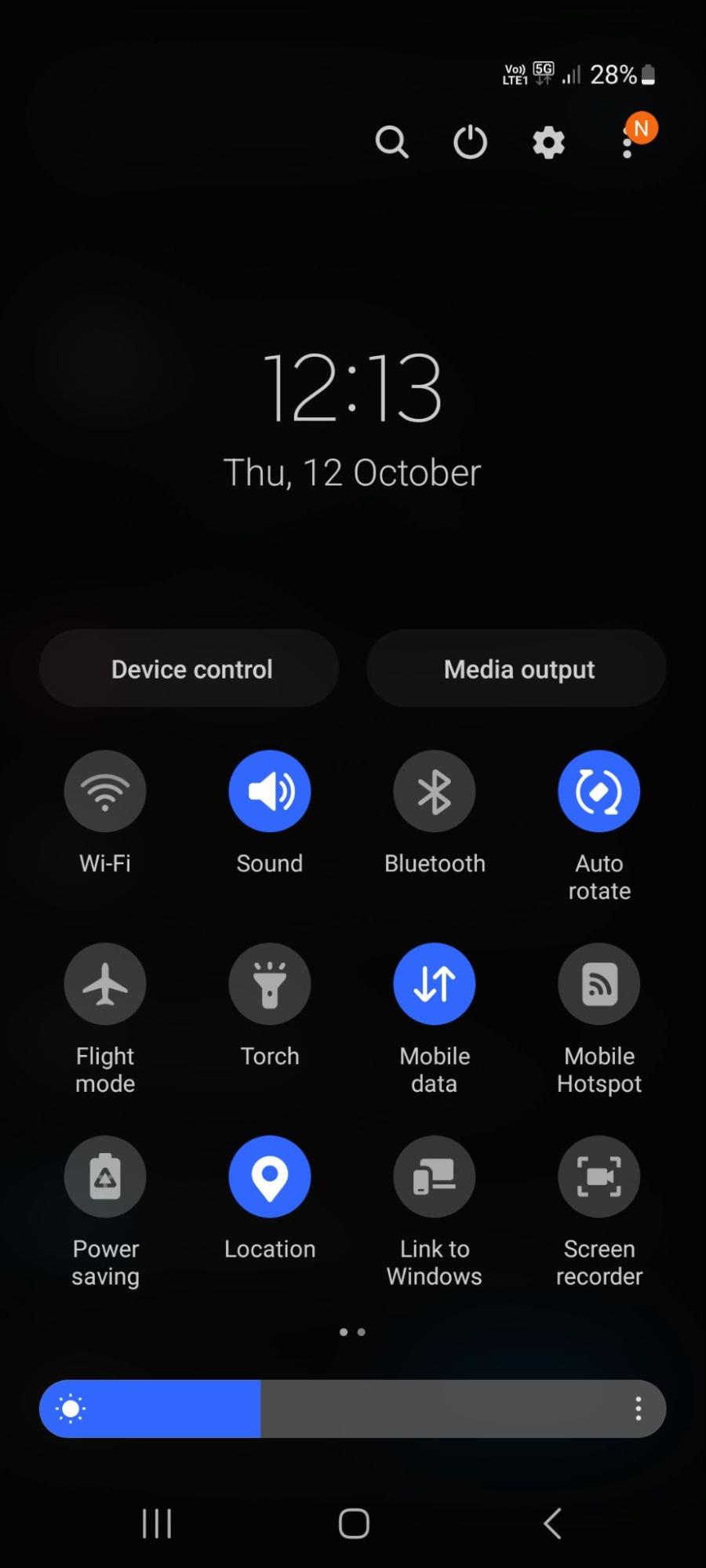Enable Mobile Hotspot
Screen dimensions: 706x1568
[599, 984]
